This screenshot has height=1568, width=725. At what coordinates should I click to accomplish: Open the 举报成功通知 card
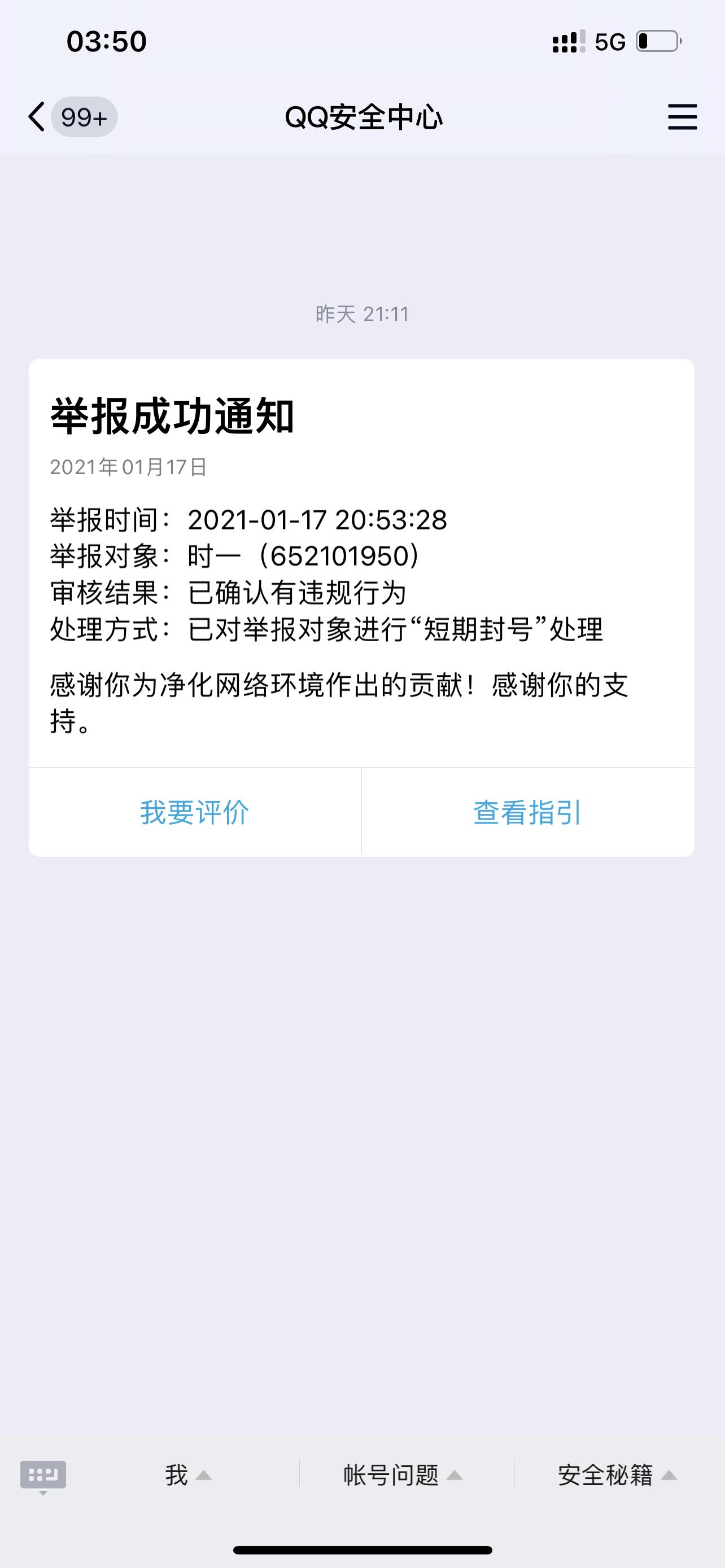[x=361, y=560]
